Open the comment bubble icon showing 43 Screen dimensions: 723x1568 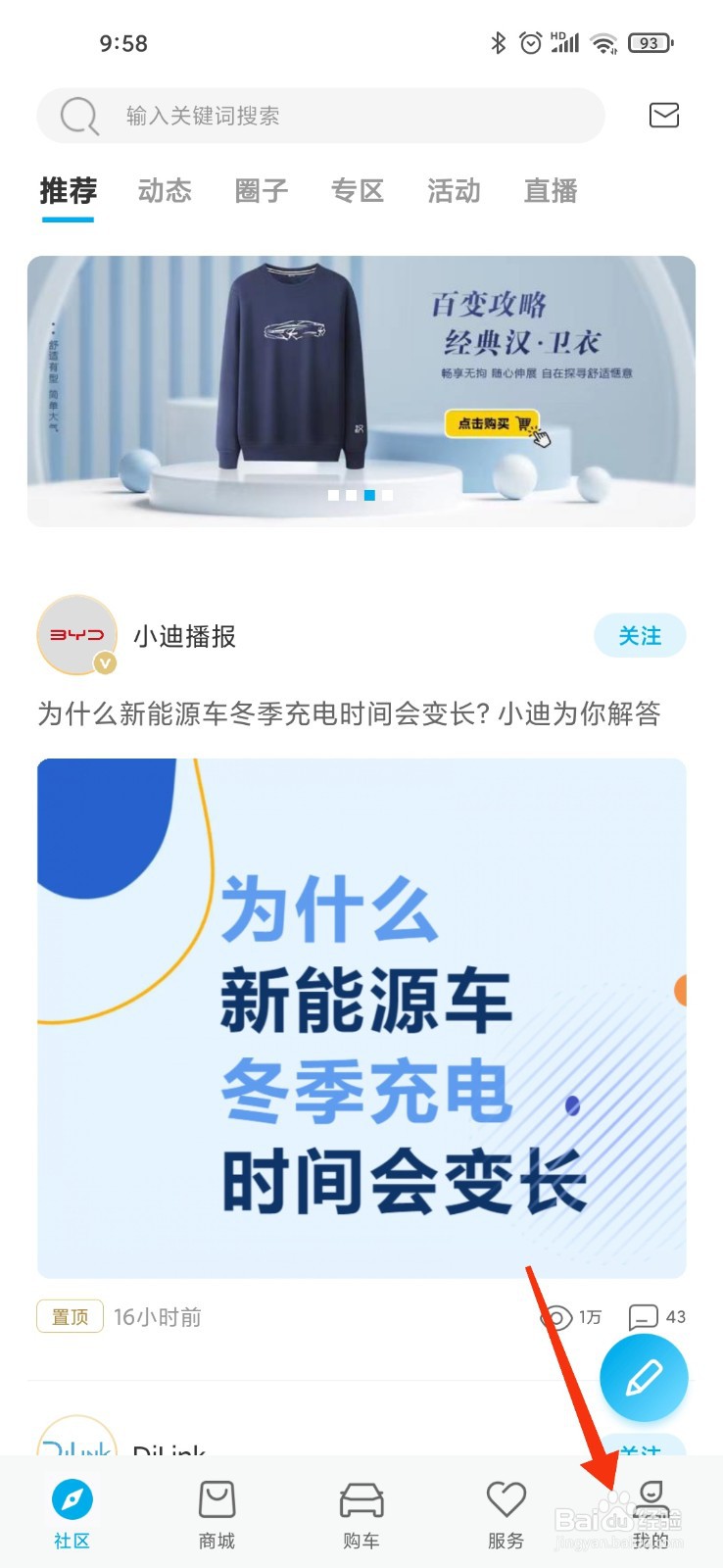coord(644,1317)
